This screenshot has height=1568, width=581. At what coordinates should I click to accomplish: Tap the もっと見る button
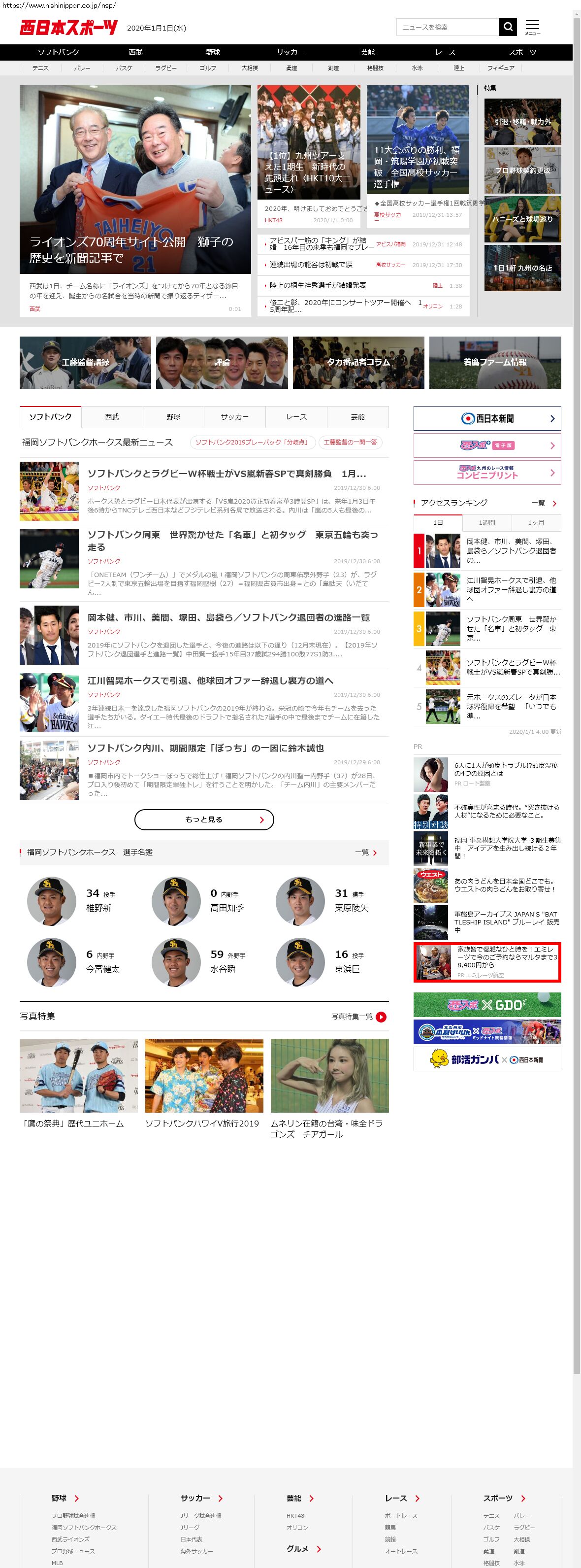pos(204,819)
